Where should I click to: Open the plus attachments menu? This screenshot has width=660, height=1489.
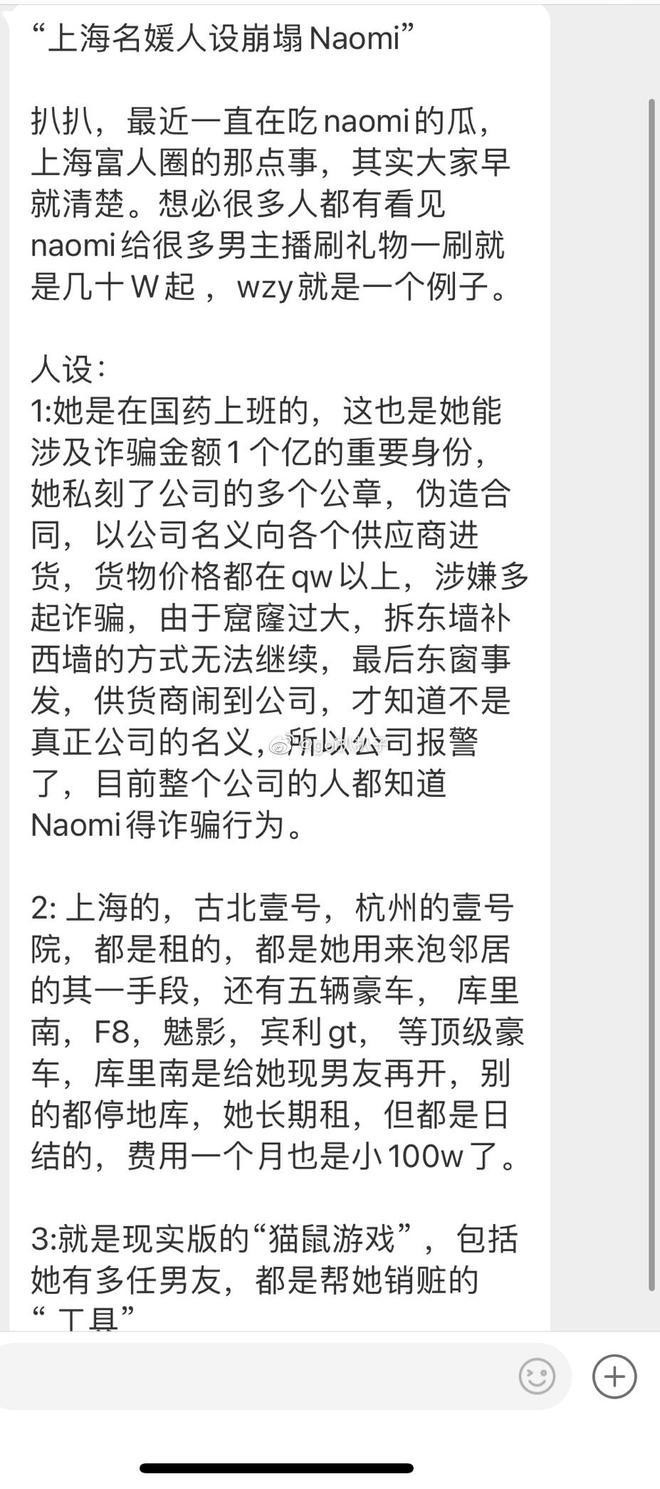click(614, 1376)
